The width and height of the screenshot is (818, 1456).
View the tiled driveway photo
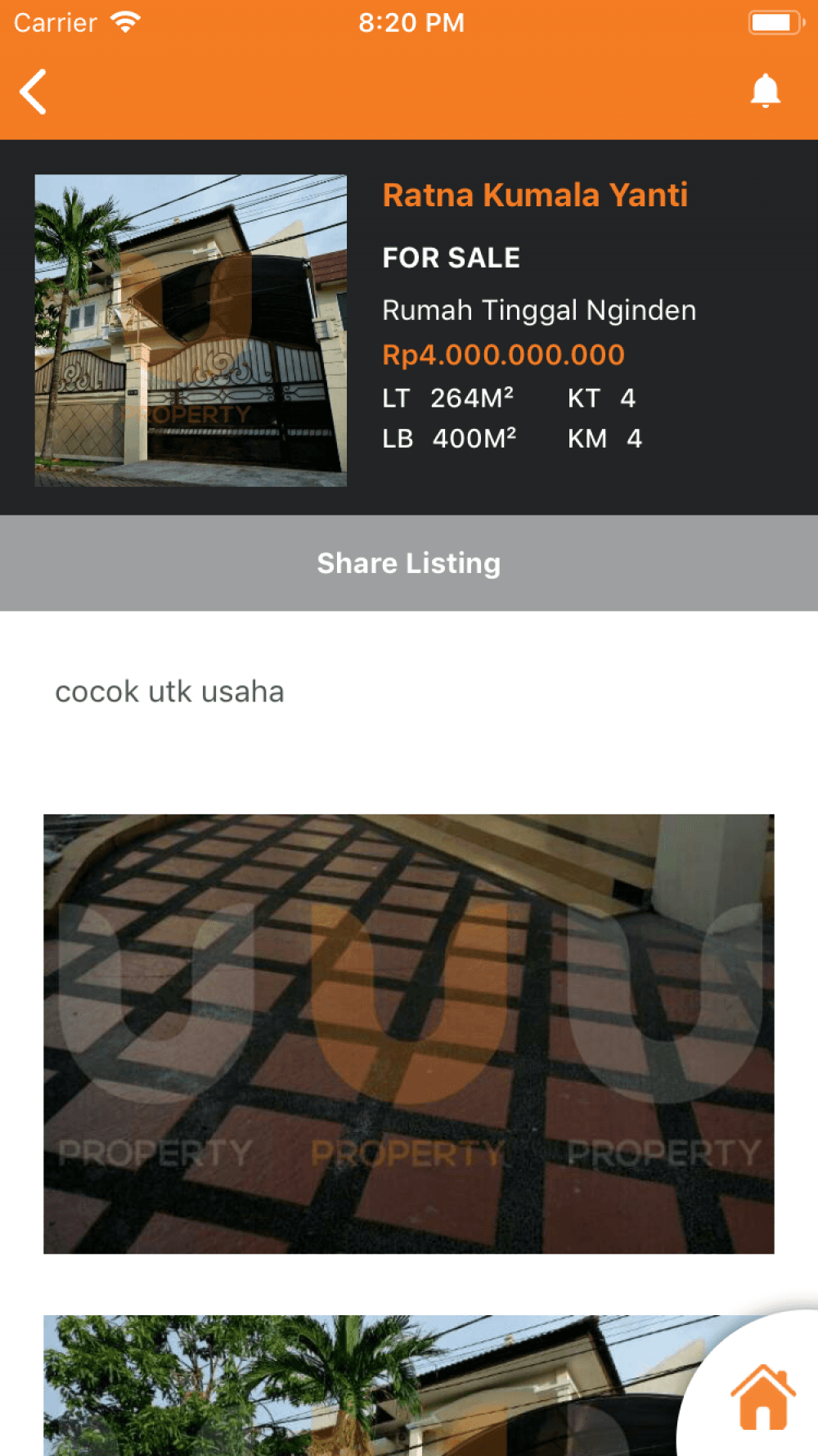(x=409, y=1033)
